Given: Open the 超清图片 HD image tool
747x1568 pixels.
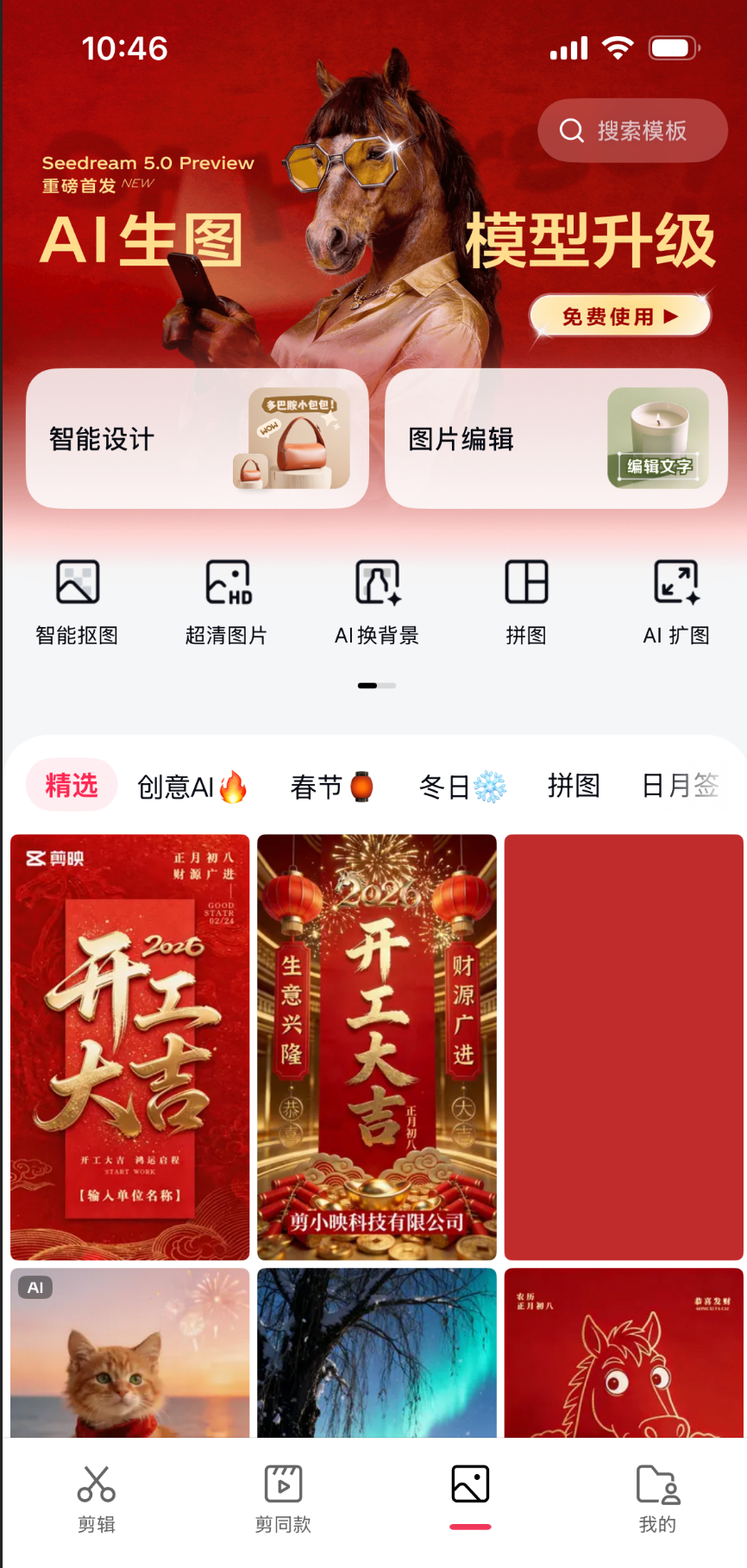Looking at the screenshot, I should point(226,599).
